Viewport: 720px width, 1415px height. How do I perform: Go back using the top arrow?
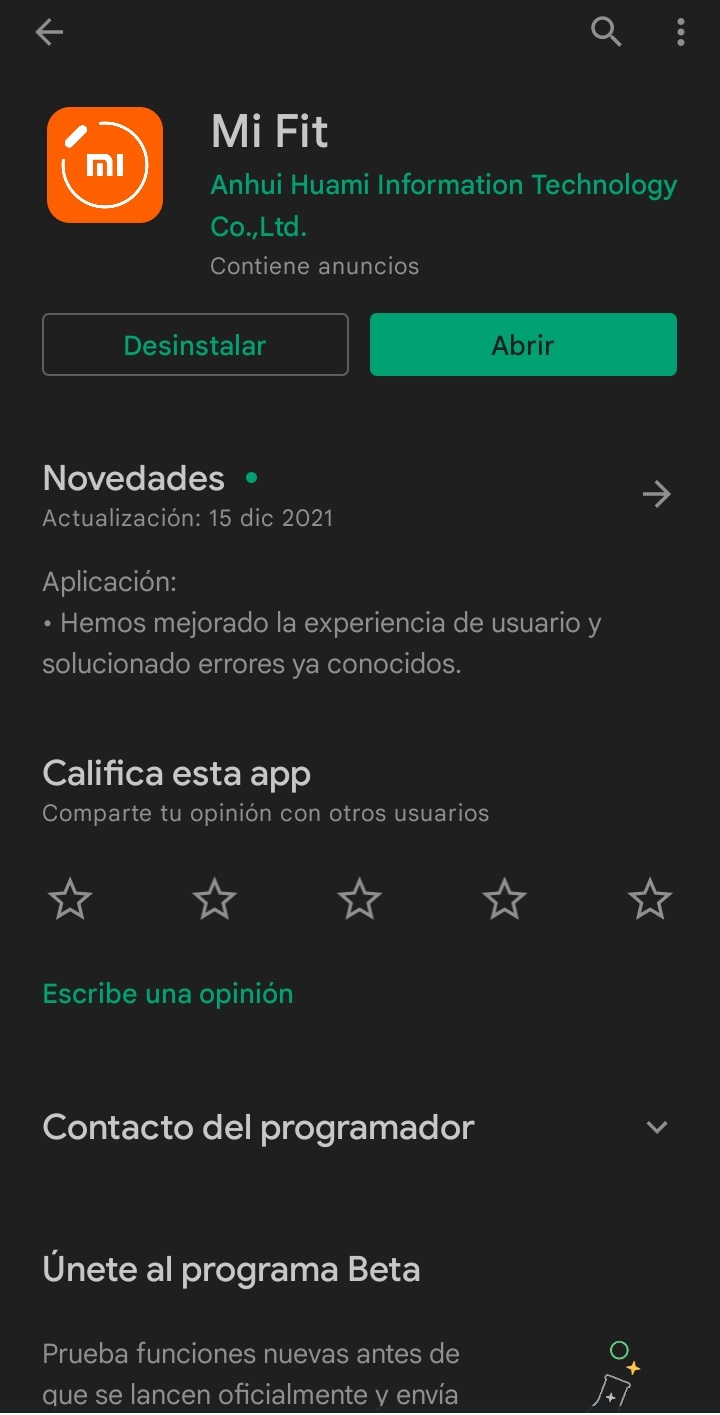[48, 33]
